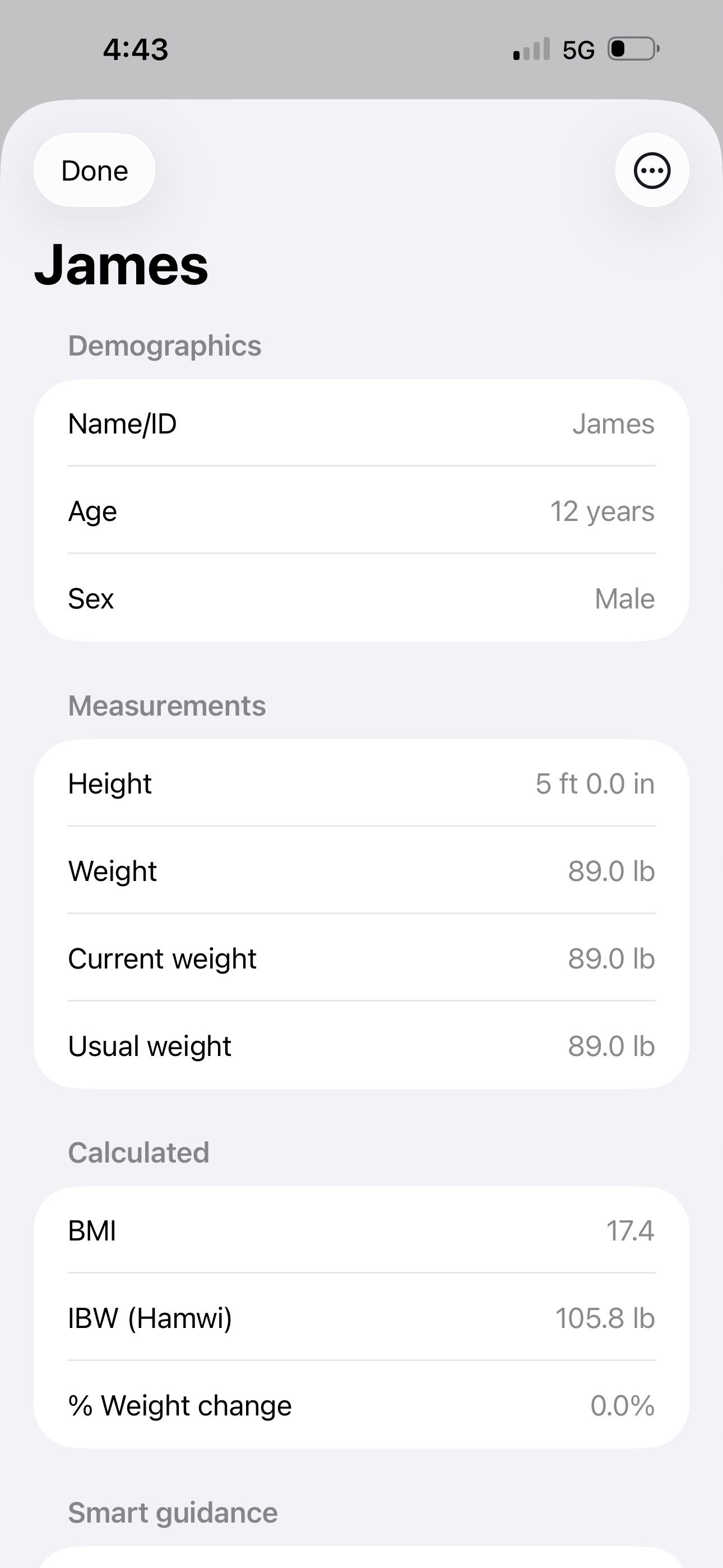Image resolution: width=723 pixels, height=1568 pixels.
Task: Edit the Name/ID field
Action: 361,425
